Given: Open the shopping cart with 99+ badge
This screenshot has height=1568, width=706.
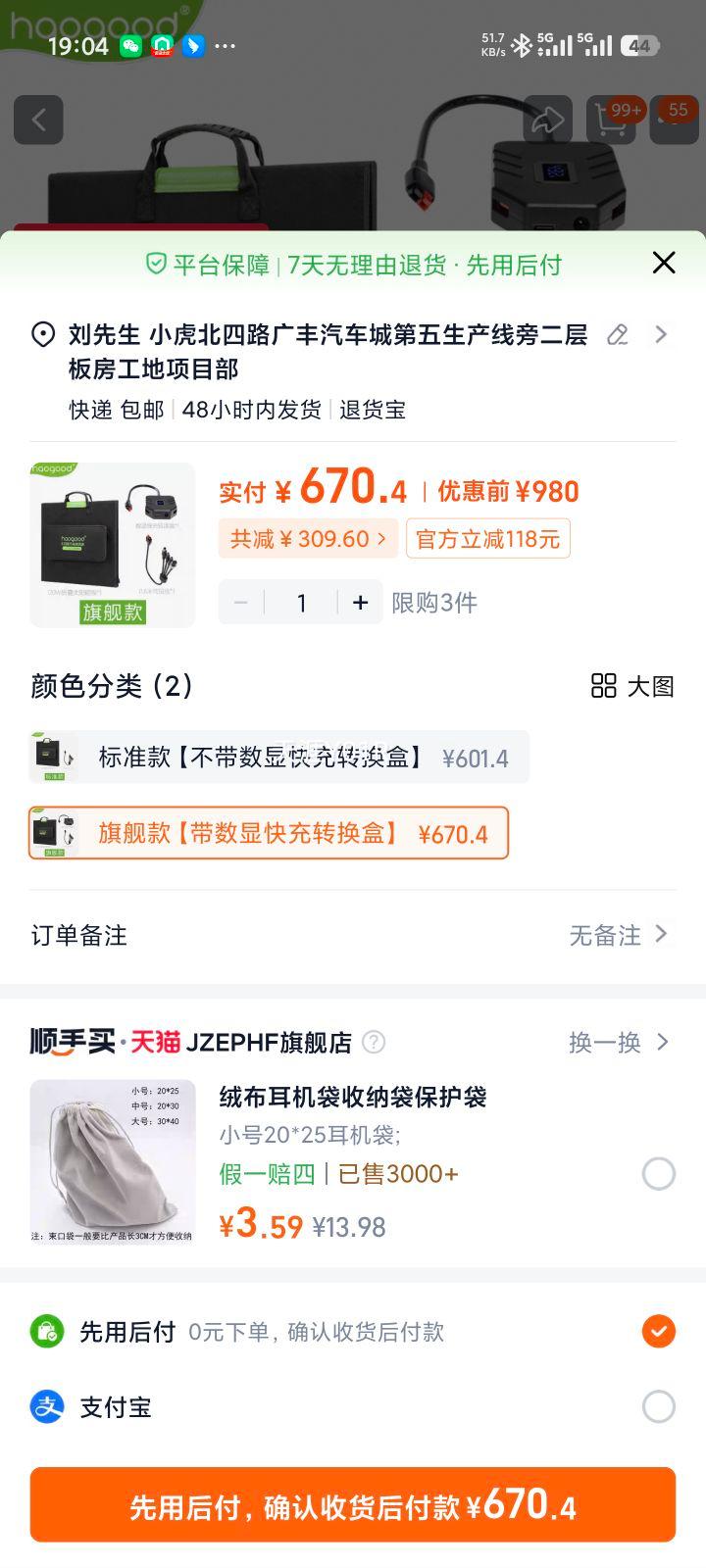Looking at the screenshot, I should pyautogui.click(x=610, y=120).
